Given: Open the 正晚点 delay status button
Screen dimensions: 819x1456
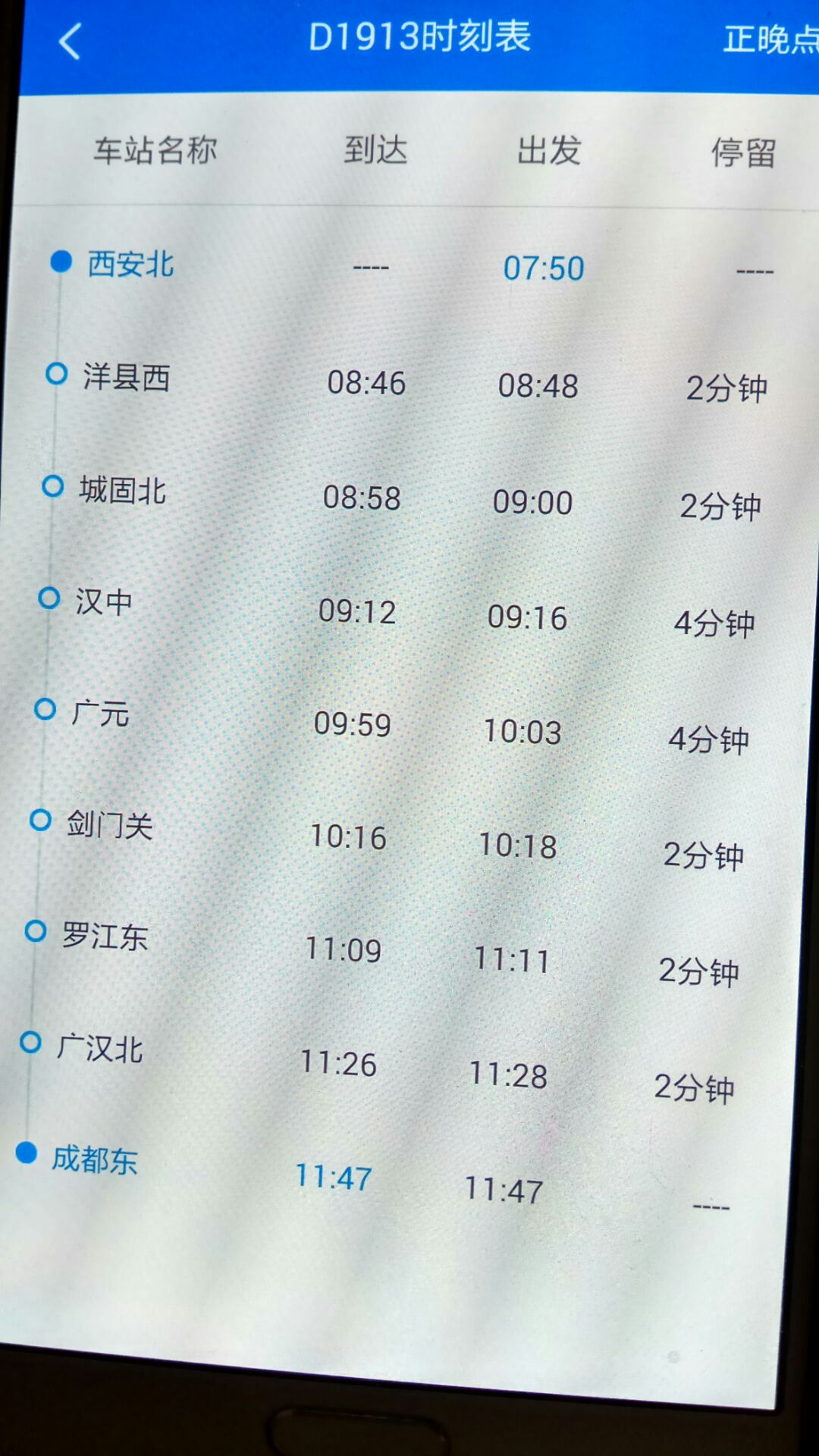Looking at the screenshot, I should [x=770, y=39].
